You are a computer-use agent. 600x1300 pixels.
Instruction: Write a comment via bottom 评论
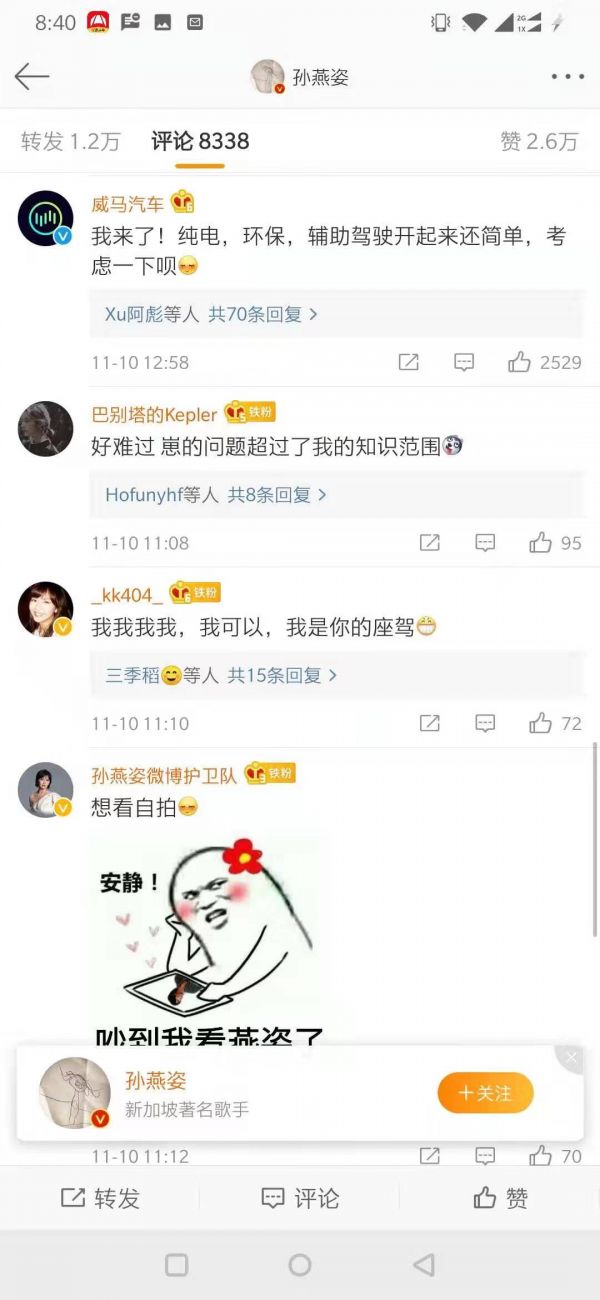(x=300, y=1198)
